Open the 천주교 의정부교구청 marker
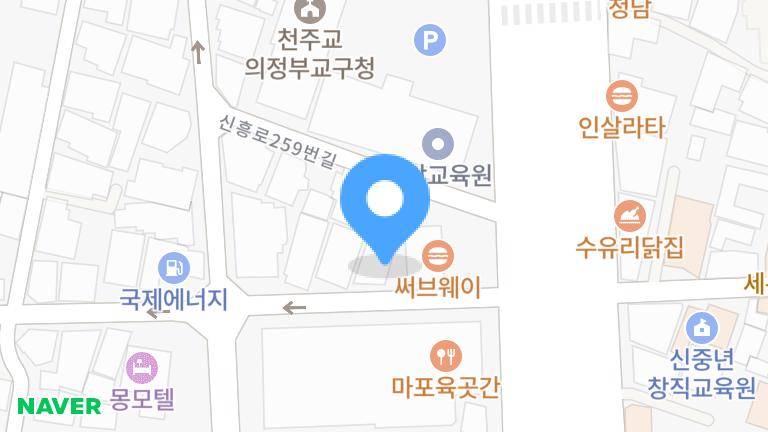This screenshot has width=768, height=432. tap(311, 12)
